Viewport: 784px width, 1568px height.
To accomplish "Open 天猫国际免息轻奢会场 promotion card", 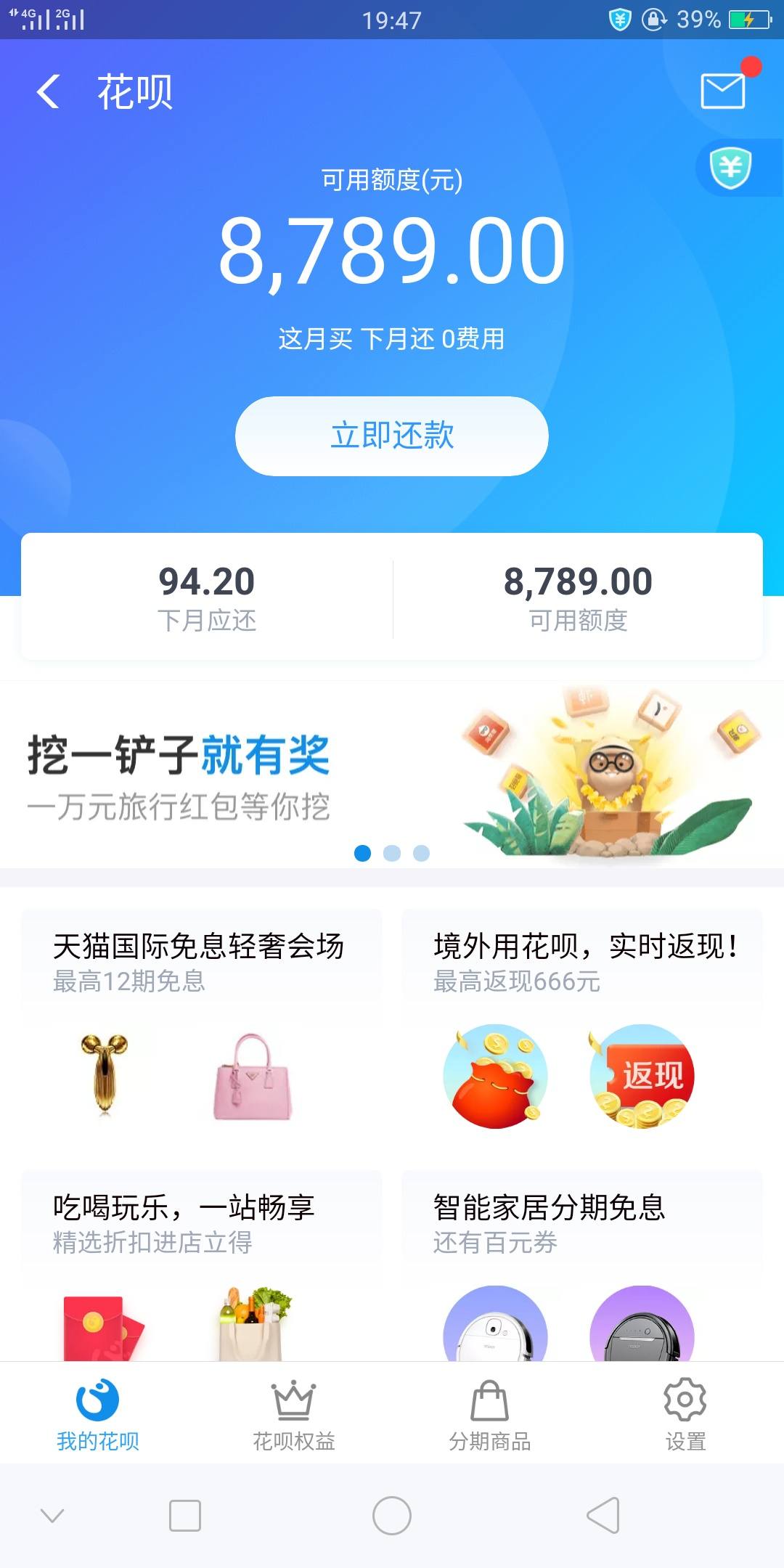I will pyautogui.click(x=202, y=1031).
